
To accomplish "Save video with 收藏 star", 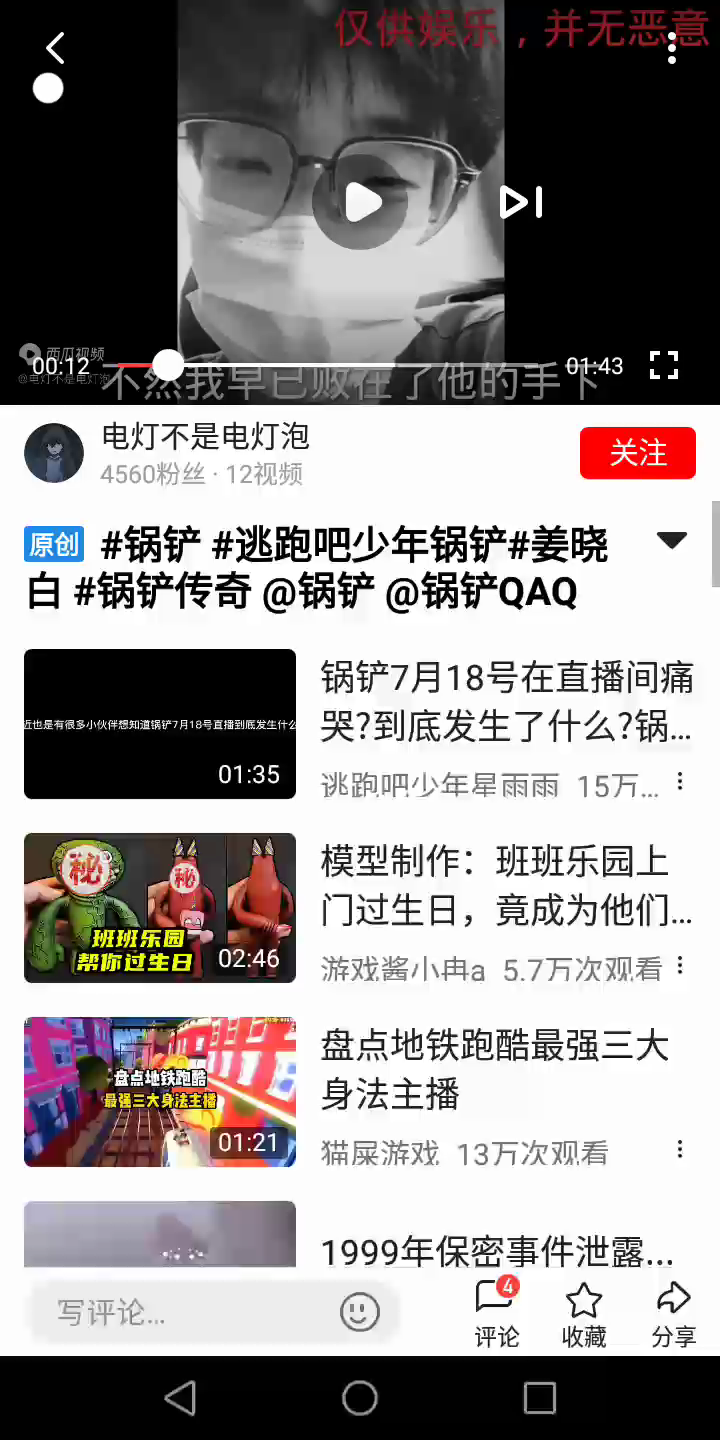I will [x=584, y=1312].
